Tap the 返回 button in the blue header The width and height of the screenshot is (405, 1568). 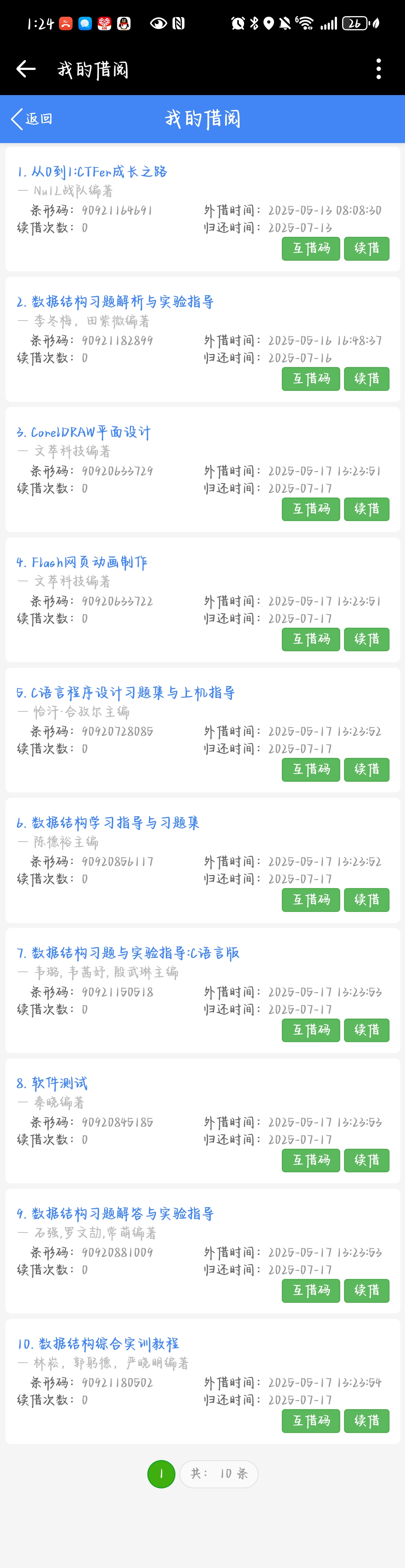32,119
